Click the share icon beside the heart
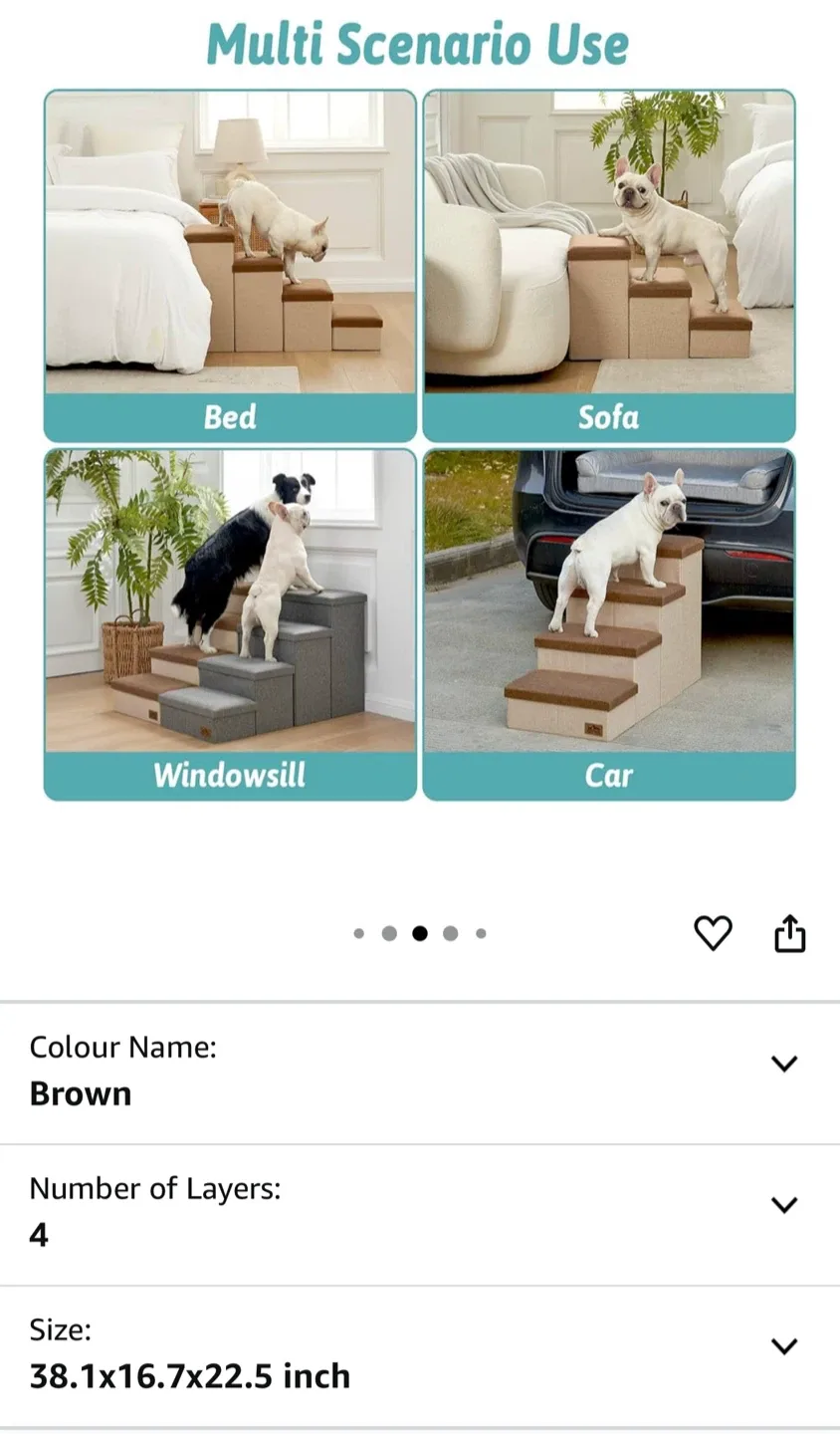 coord(789,933)
